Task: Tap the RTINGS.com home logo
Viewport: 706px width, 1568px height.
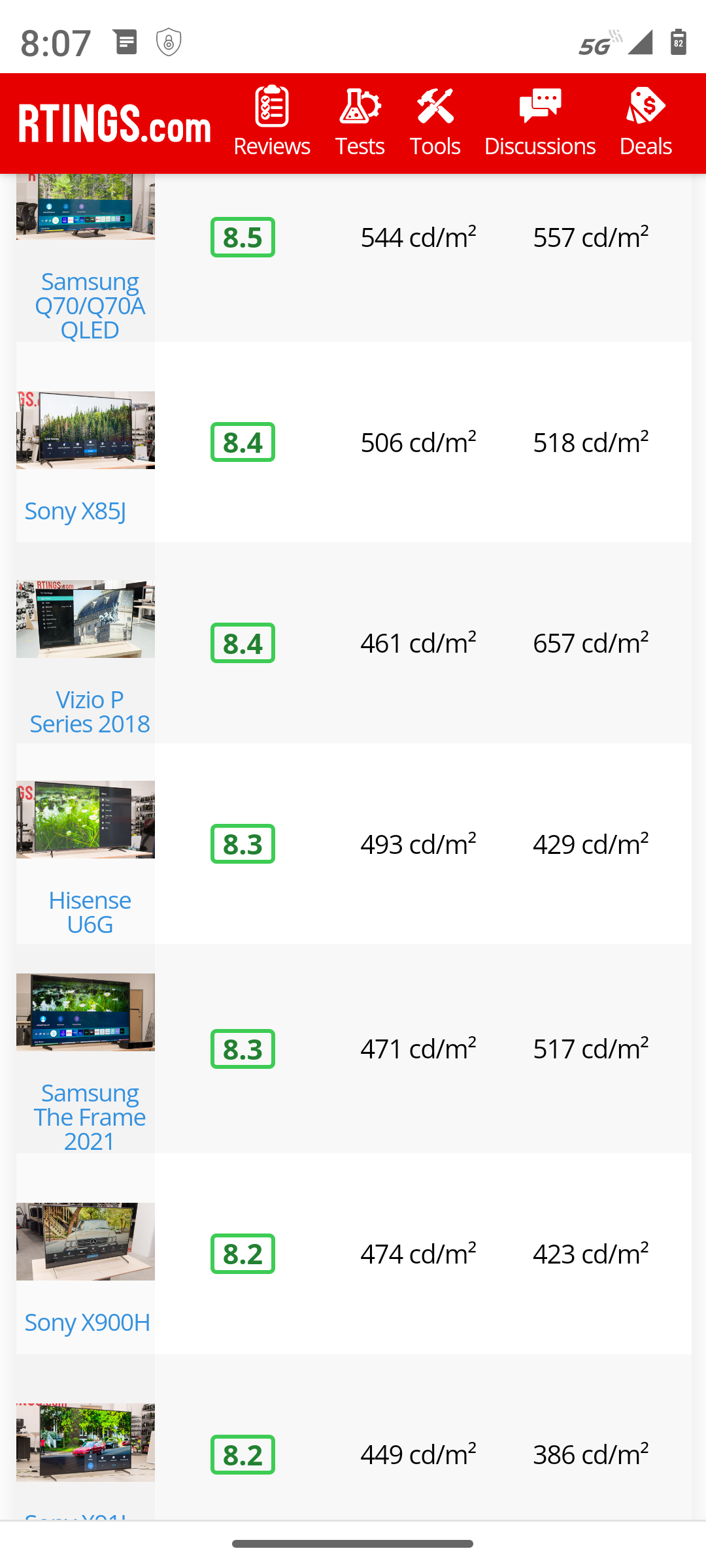Action: coord(115,124)
